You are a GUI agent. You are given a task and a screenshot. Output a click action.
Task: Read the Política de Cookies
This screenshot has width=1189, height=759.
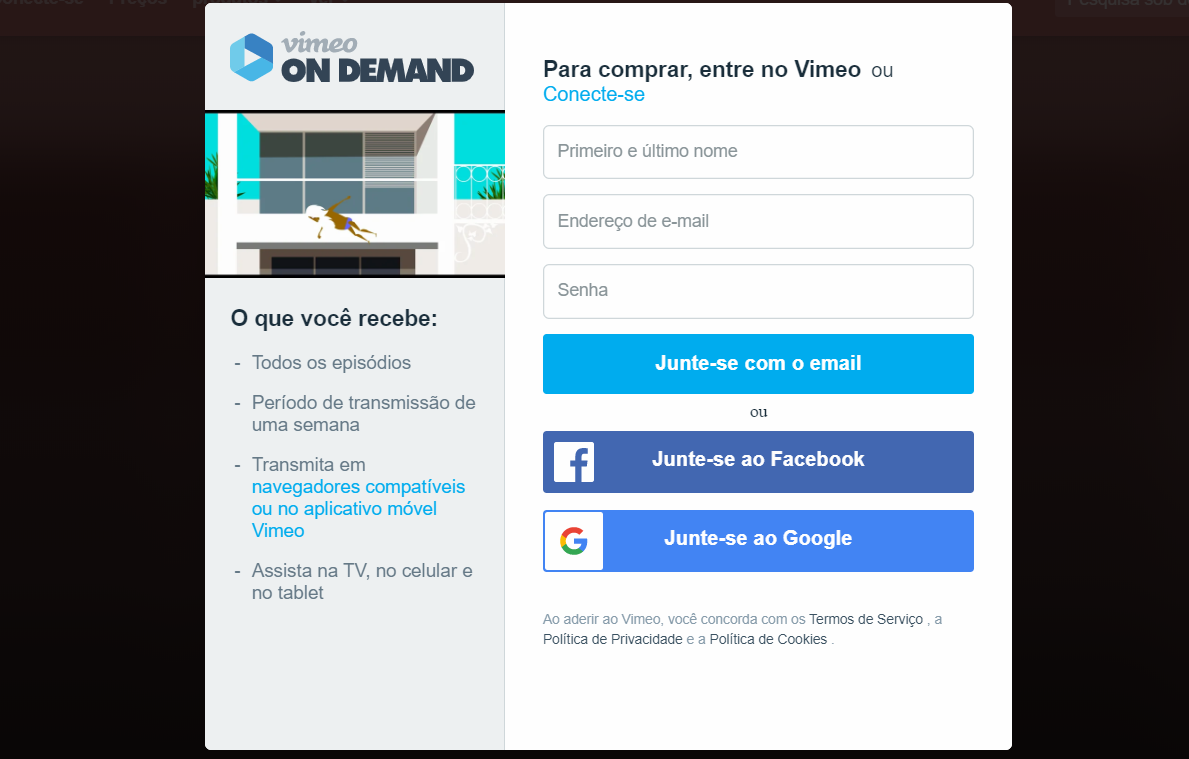point(768,639)
